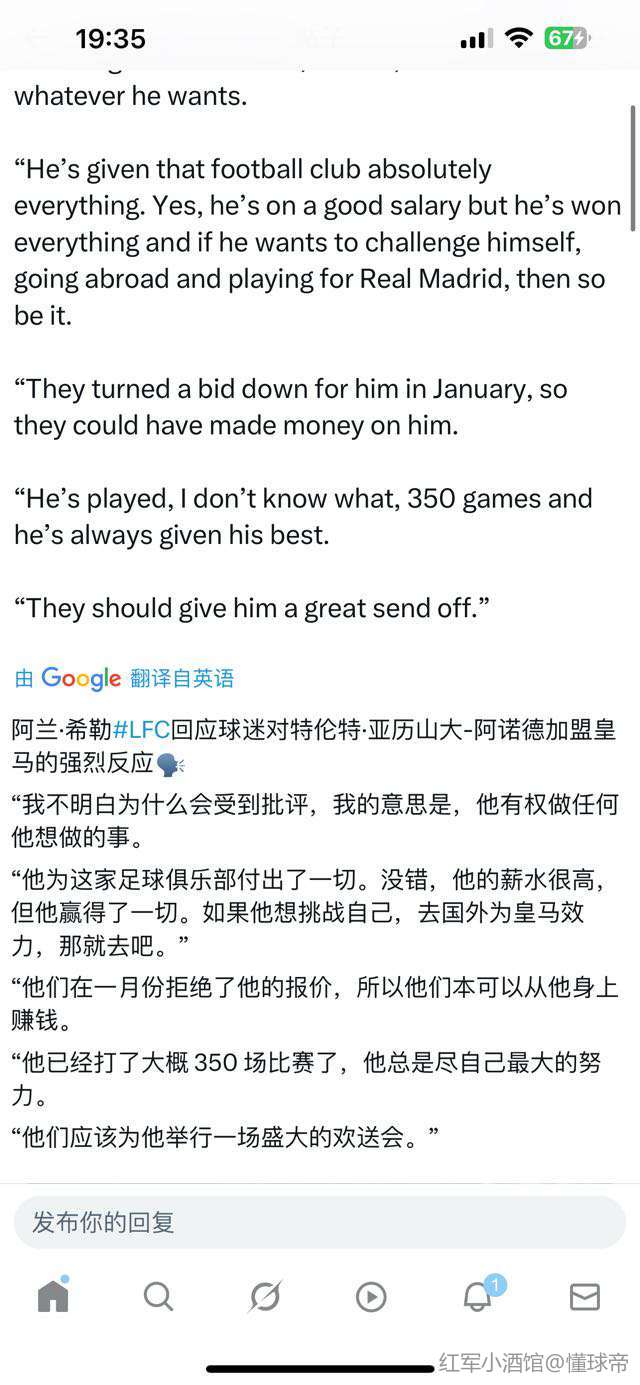Tap the #LFC hashtag link

(141, 729)
